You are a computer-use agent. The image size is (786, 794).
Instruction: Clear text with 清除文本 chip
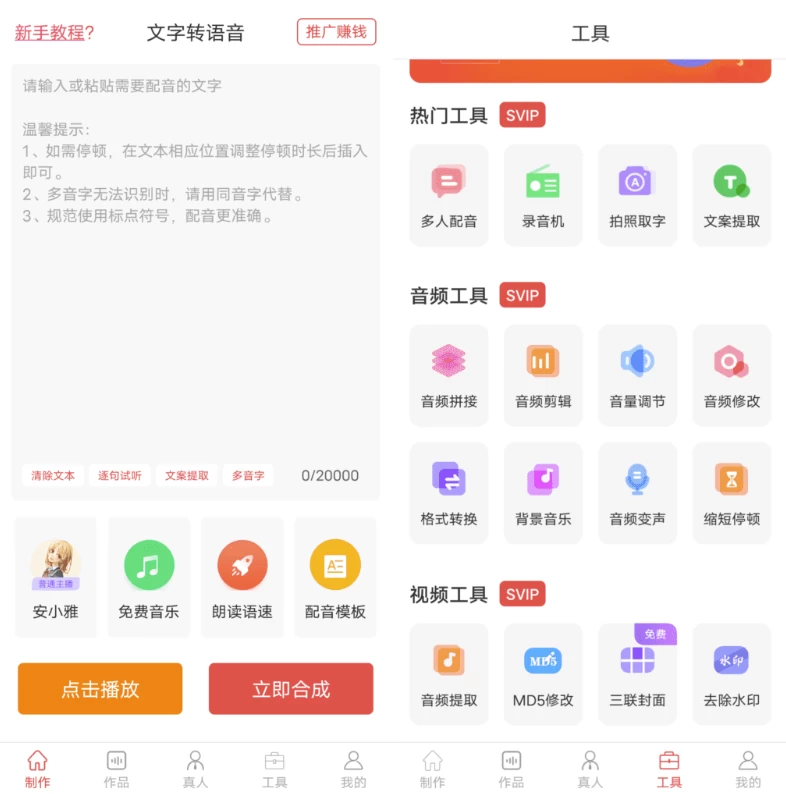click(x=53, y=476)
